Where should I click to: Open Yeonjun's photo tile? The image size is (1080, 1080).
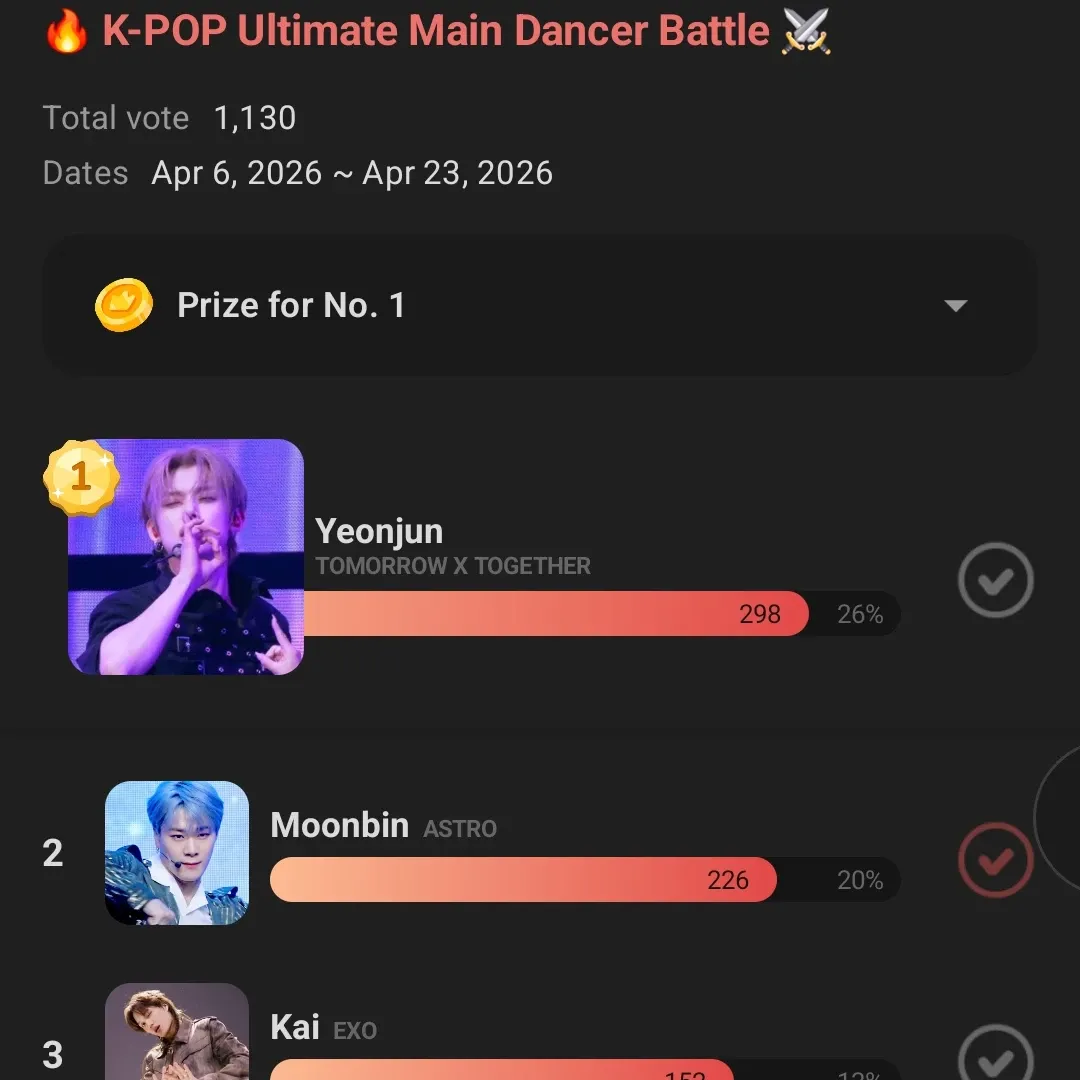pos(186,557)
